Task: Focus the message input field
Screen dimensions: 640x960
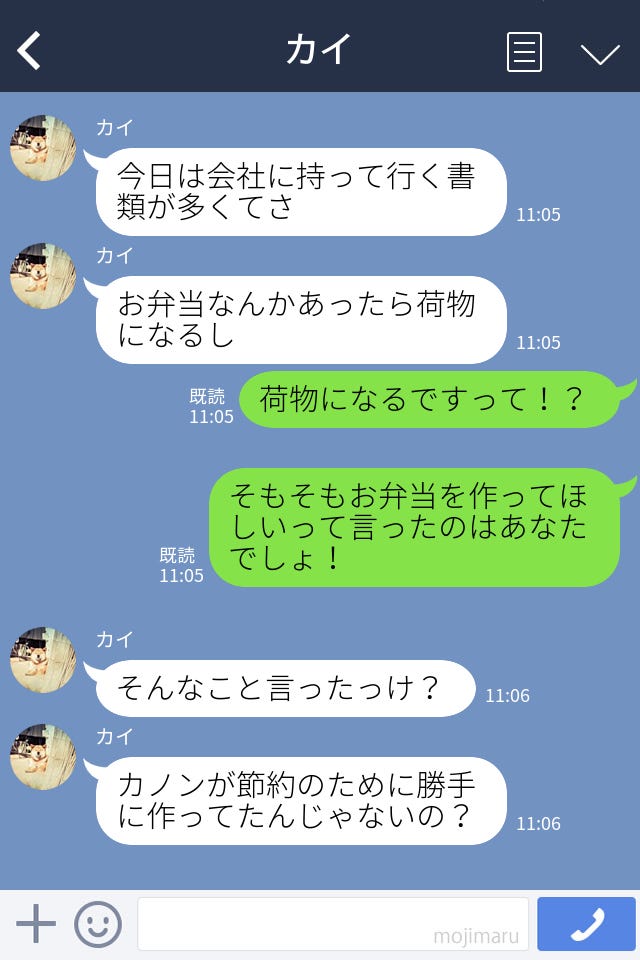Action: coord(332,924)
